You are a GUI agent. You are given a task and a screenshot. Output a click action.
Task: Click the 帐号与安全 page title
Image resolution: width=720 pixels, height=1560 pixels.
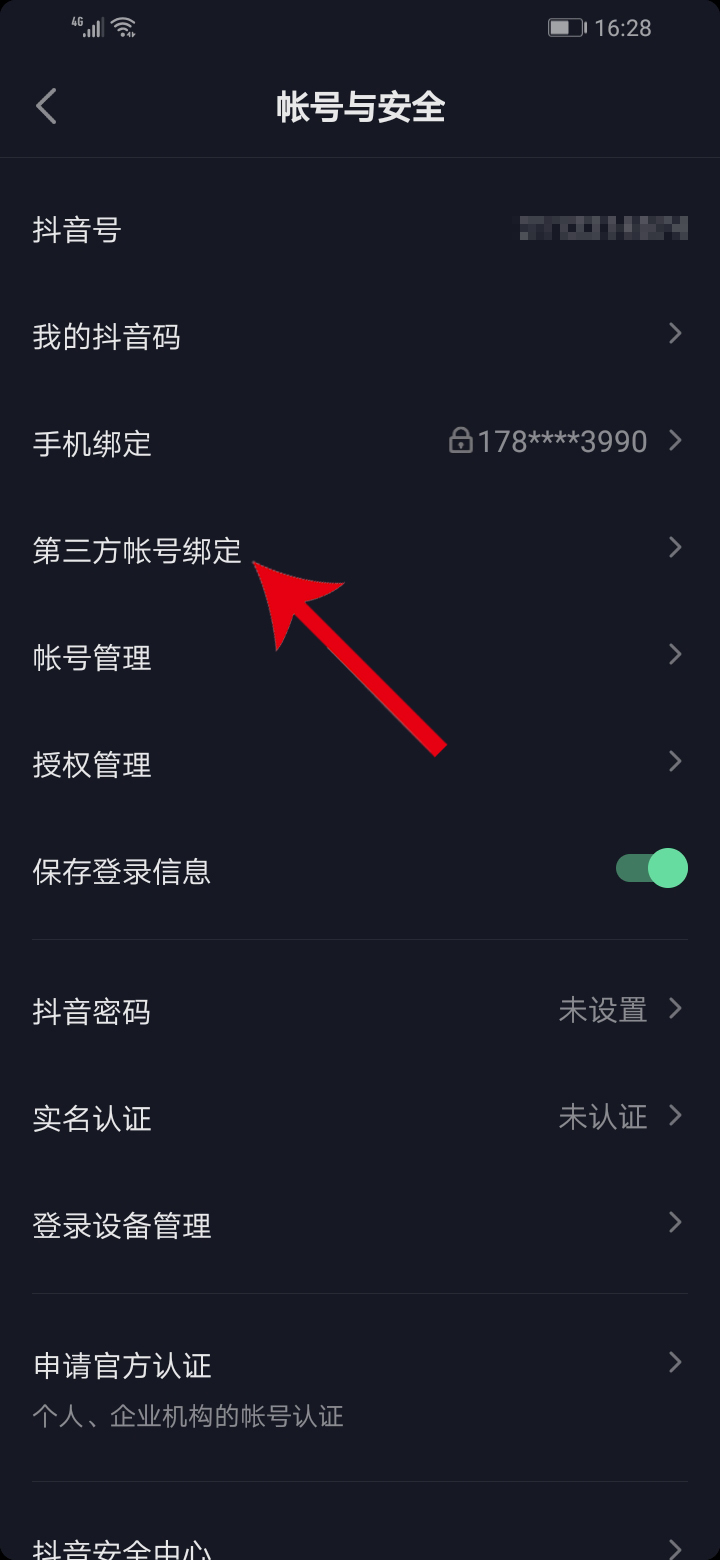coord(360,107)
